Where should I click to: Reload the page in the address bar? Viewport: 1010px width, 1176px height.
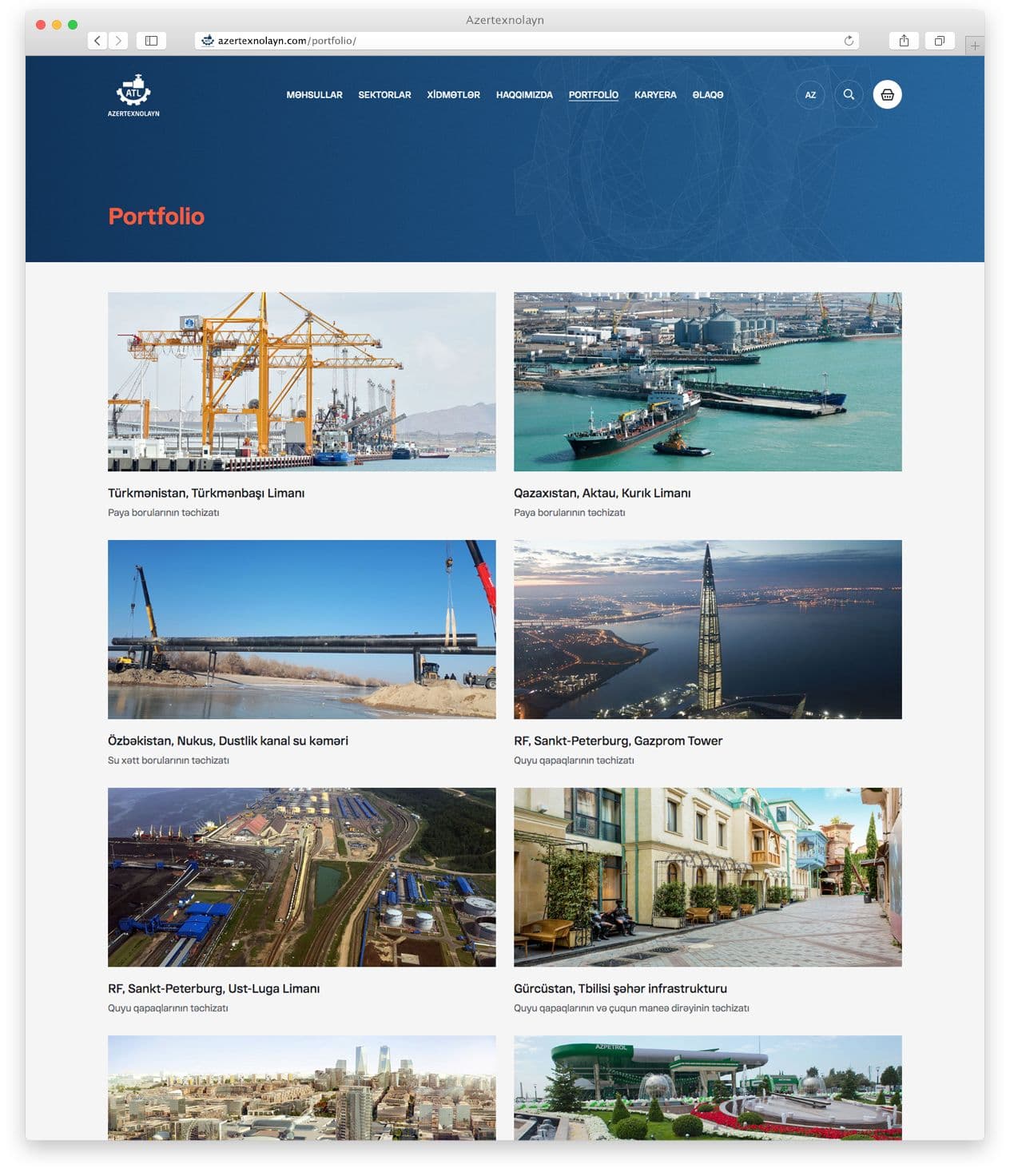click(849, 41)
